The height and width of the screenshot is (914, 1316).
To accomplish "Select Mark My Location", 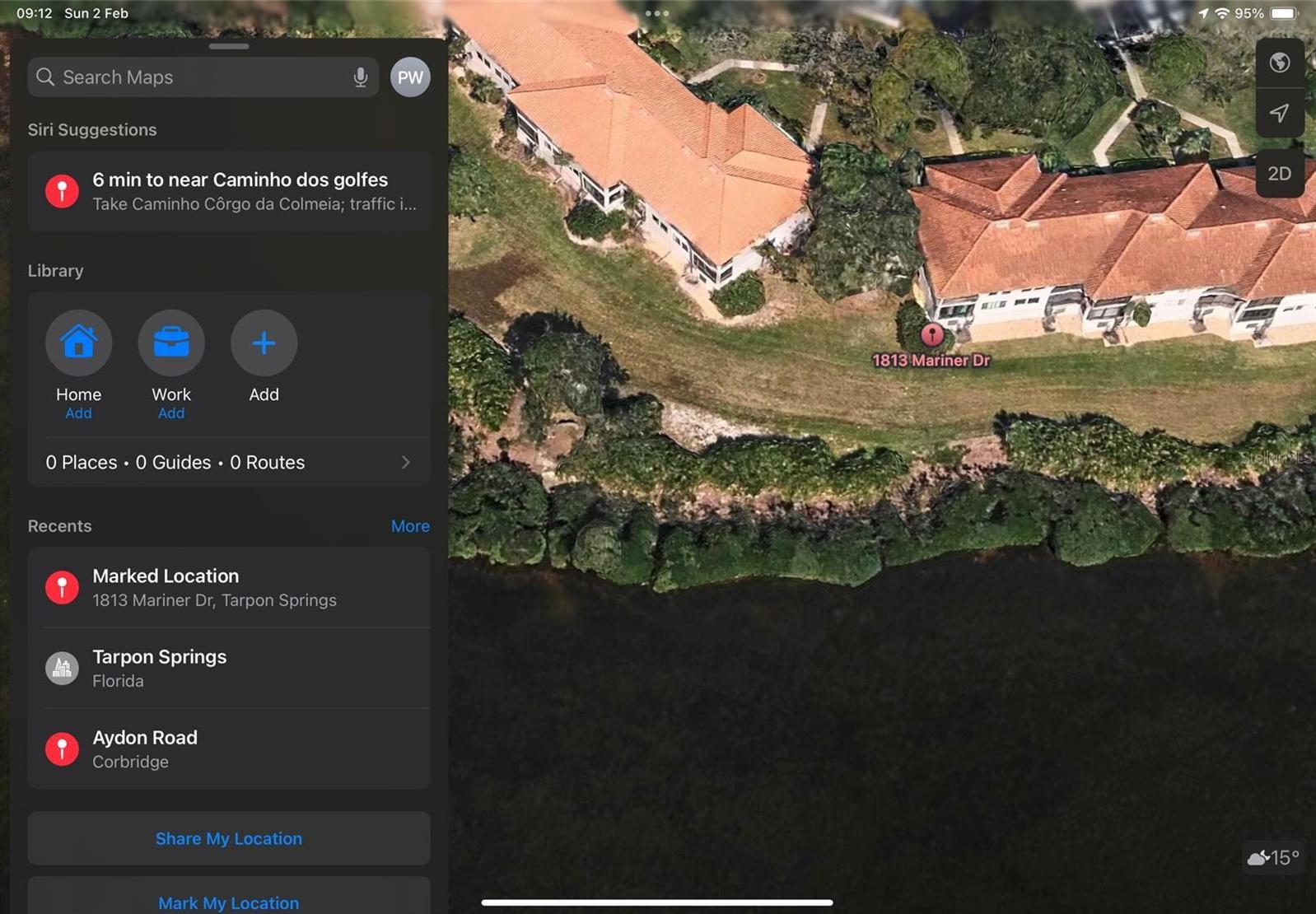I will pos(229,902).
